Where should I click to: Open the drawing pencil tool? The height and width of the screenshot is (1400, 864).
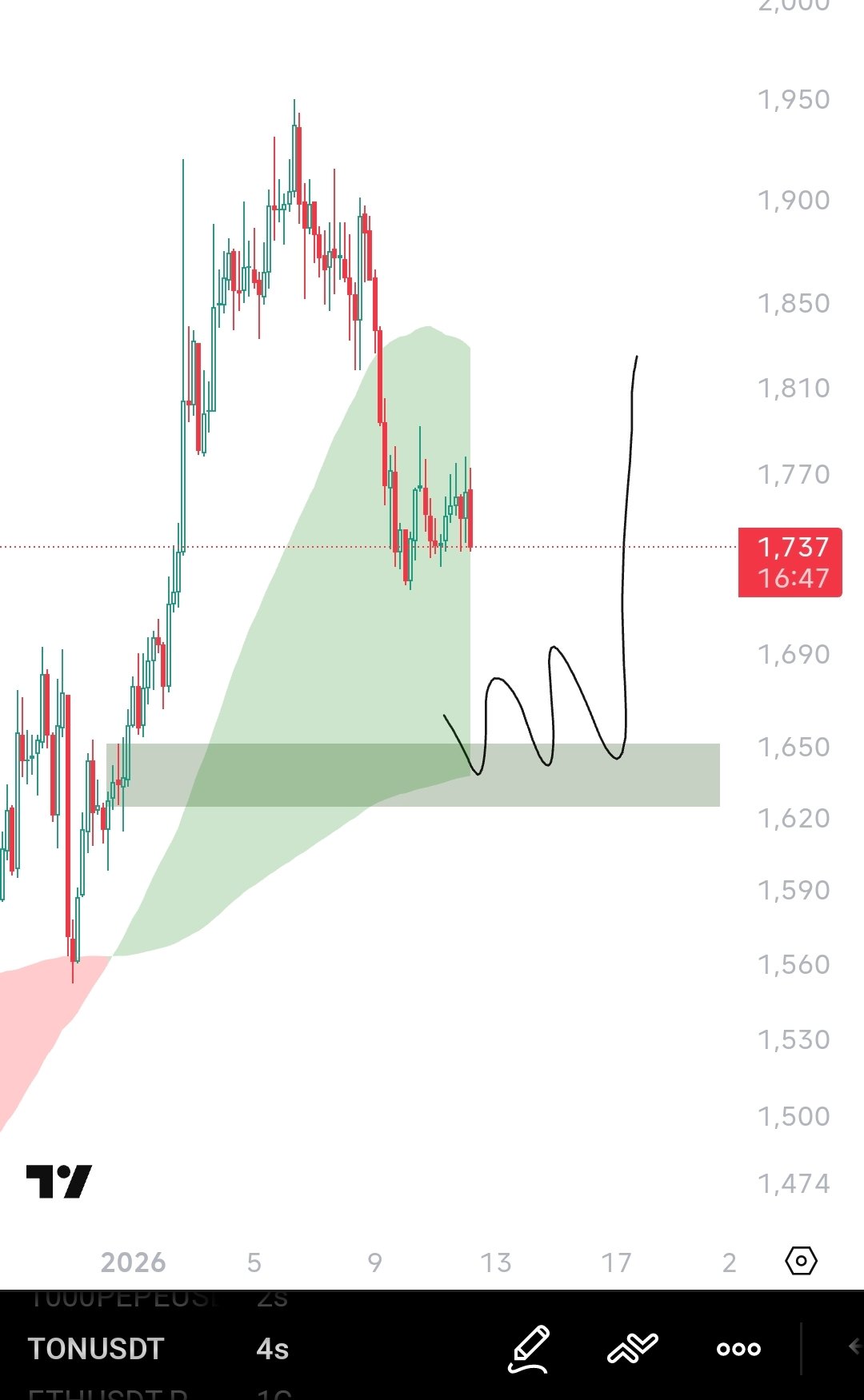click(529, 1349)
